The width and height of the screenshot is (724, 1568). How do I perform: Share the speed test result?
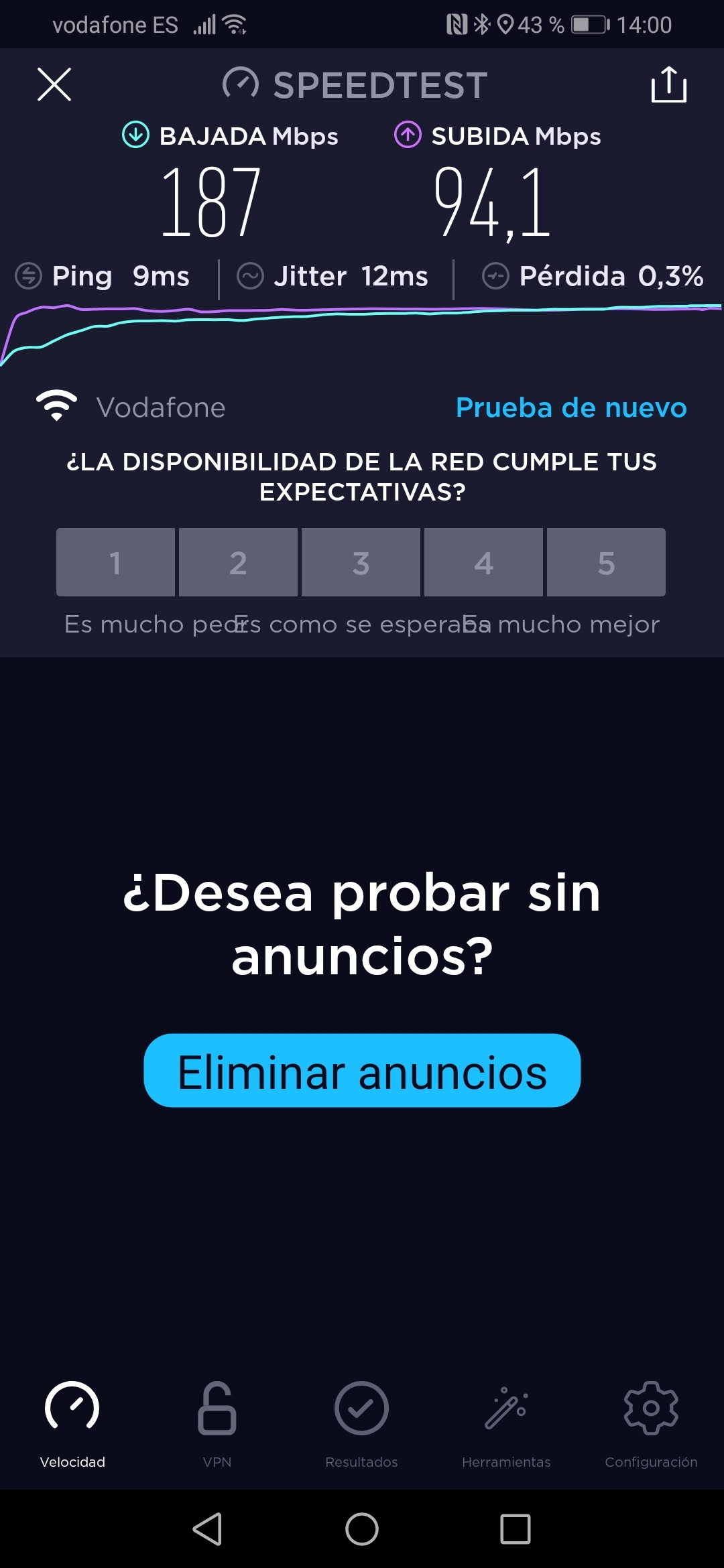click(668, 85)
